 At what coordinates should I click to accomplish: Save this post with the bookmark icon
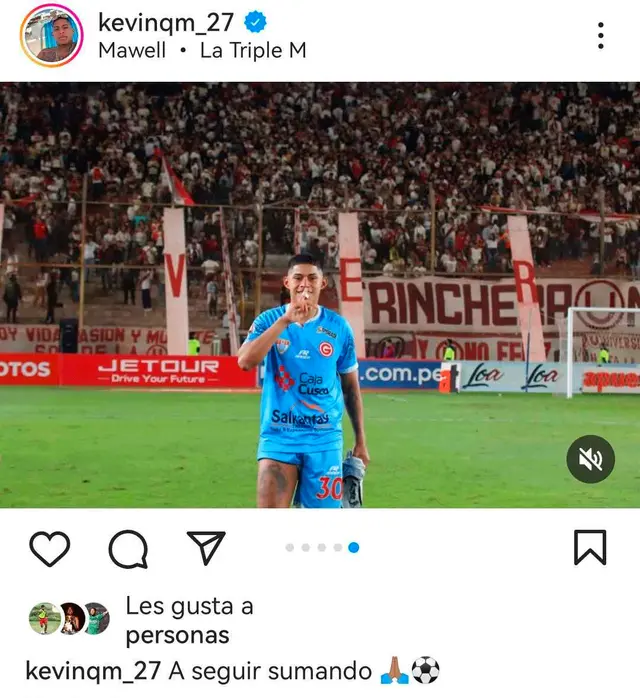[x=590, y=548]
